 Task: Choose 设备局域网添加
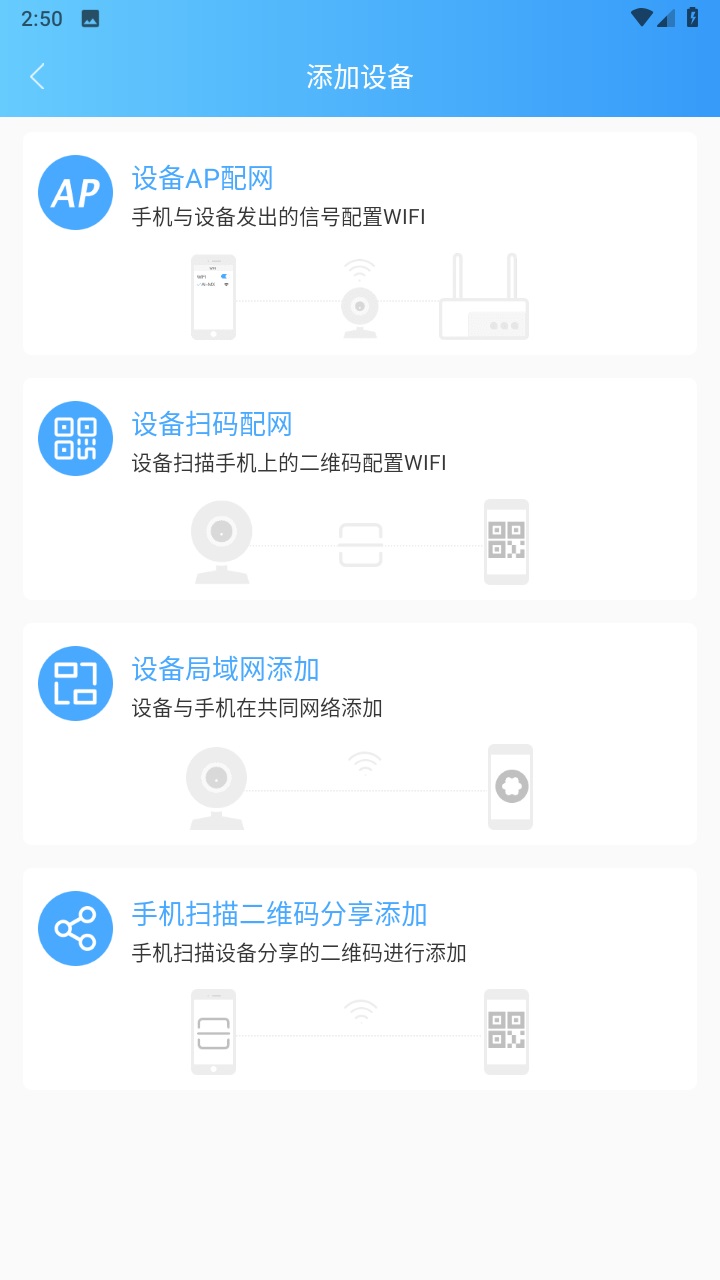pyautogui.click(x=359, y=733)
